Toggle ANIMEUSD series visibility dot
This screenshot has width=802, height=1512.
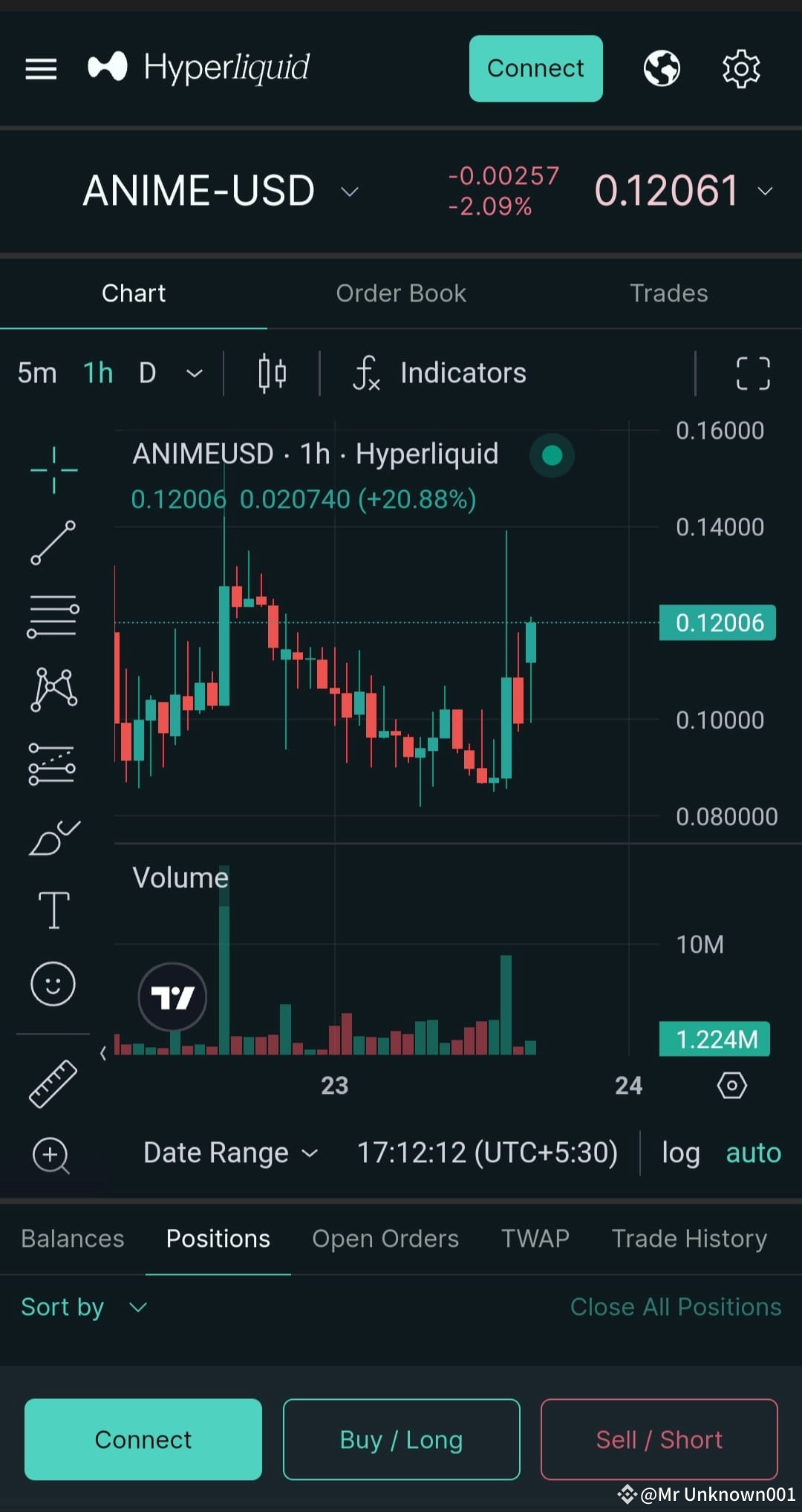coord(551,455)
